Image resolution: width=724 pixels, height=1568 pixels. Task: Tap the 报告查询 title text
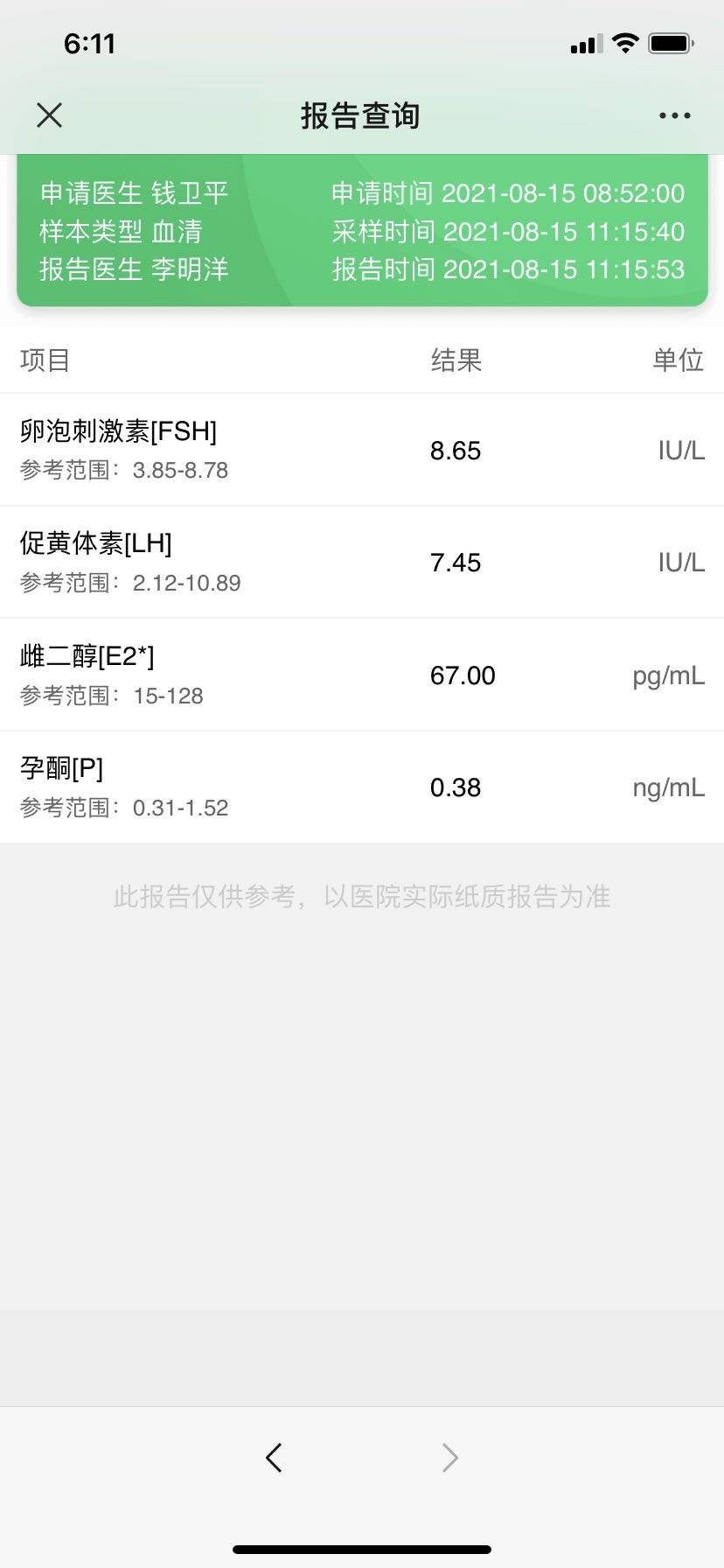pyautogui.click(x=361, y=115)
